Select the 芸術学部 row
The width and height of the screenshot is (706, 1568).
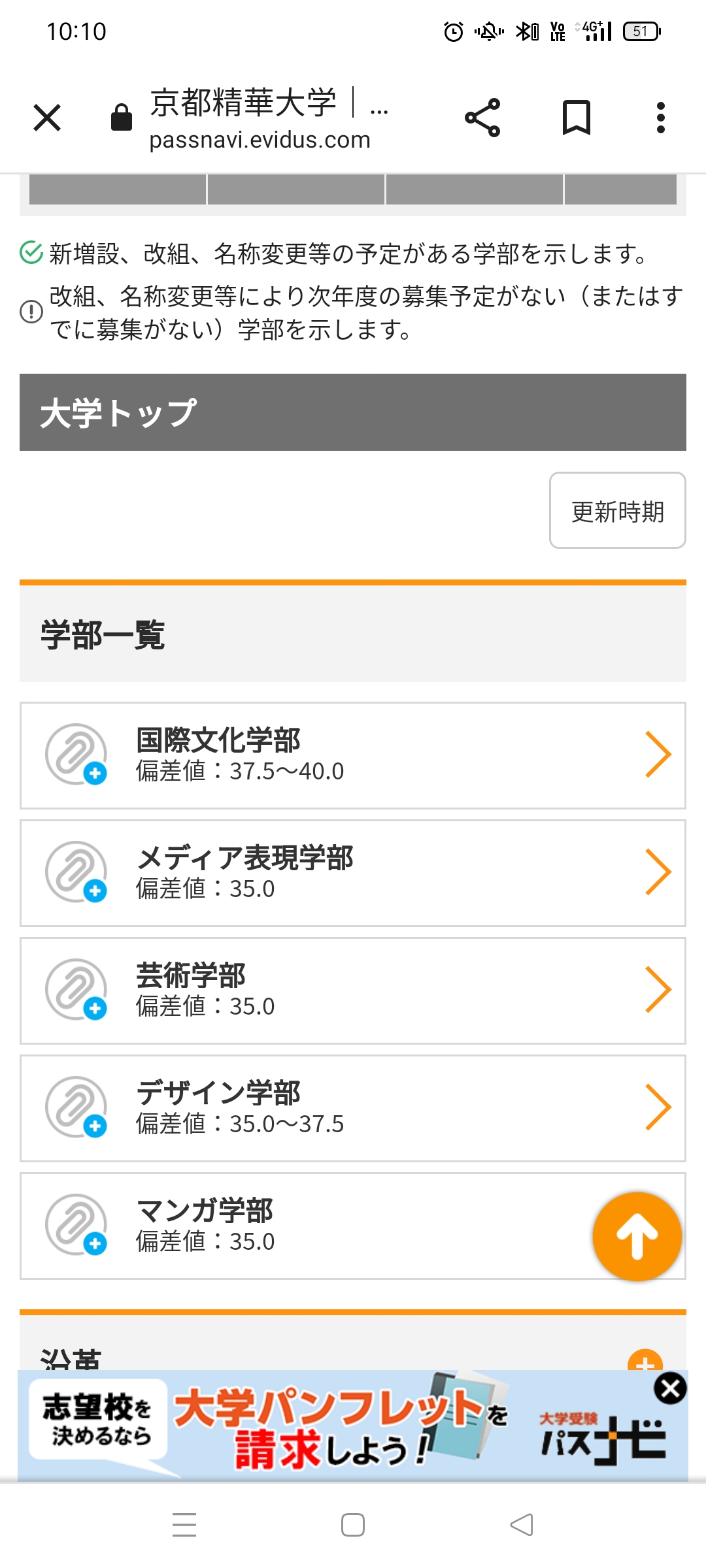coord(392,990)
